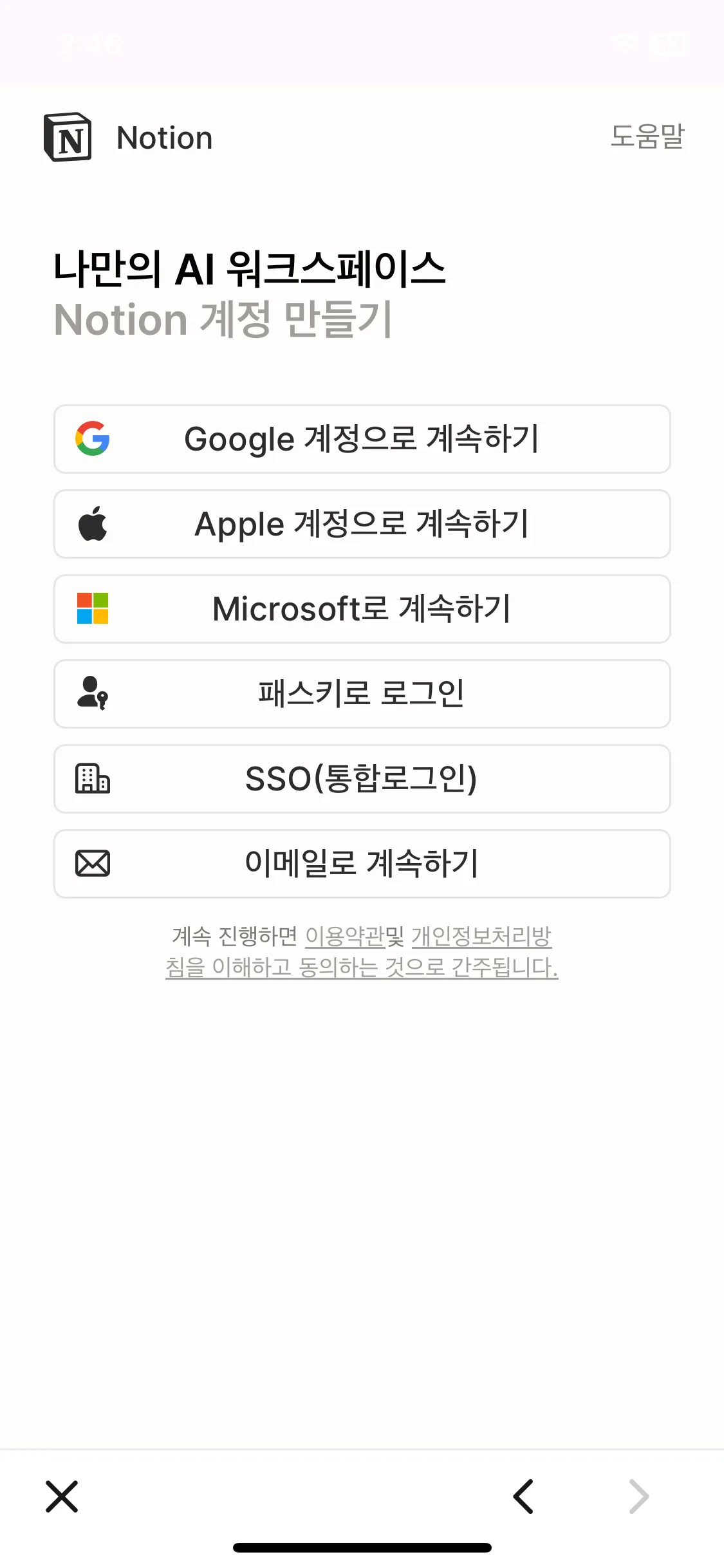Continue with '이메일로 계속하기'
Screen dimensions: 724x1568
pyautogui.click(x=362, y=864)
